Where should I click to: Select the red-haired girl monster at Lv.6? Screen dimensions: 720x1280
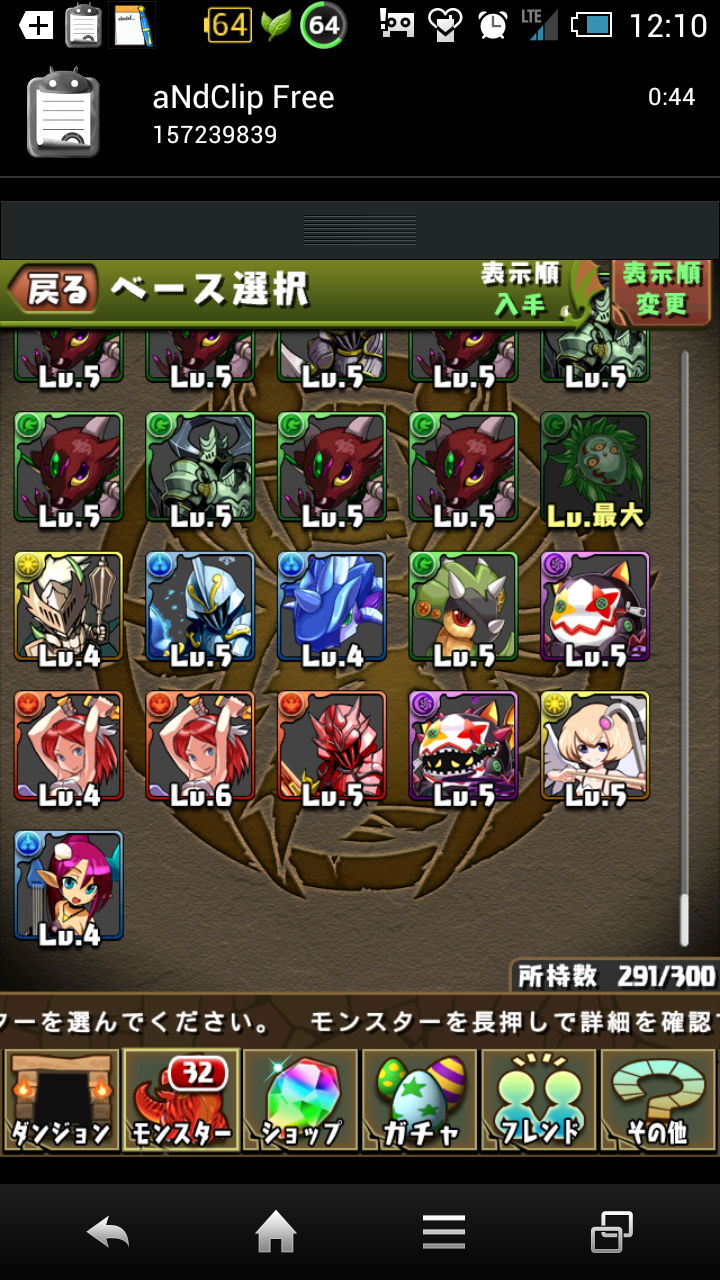tap(201, 746)
